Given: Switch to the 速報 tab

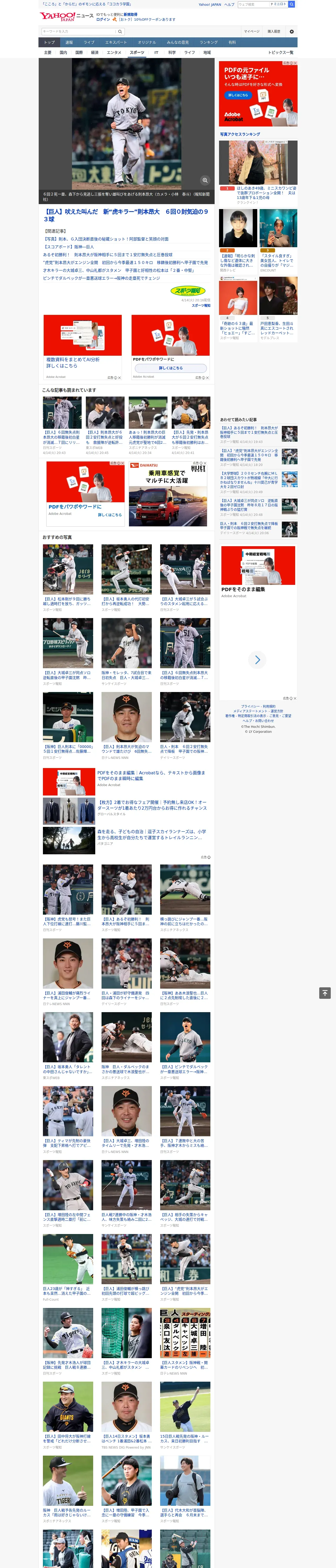Looking at the screenshot, I should (69, 43).
